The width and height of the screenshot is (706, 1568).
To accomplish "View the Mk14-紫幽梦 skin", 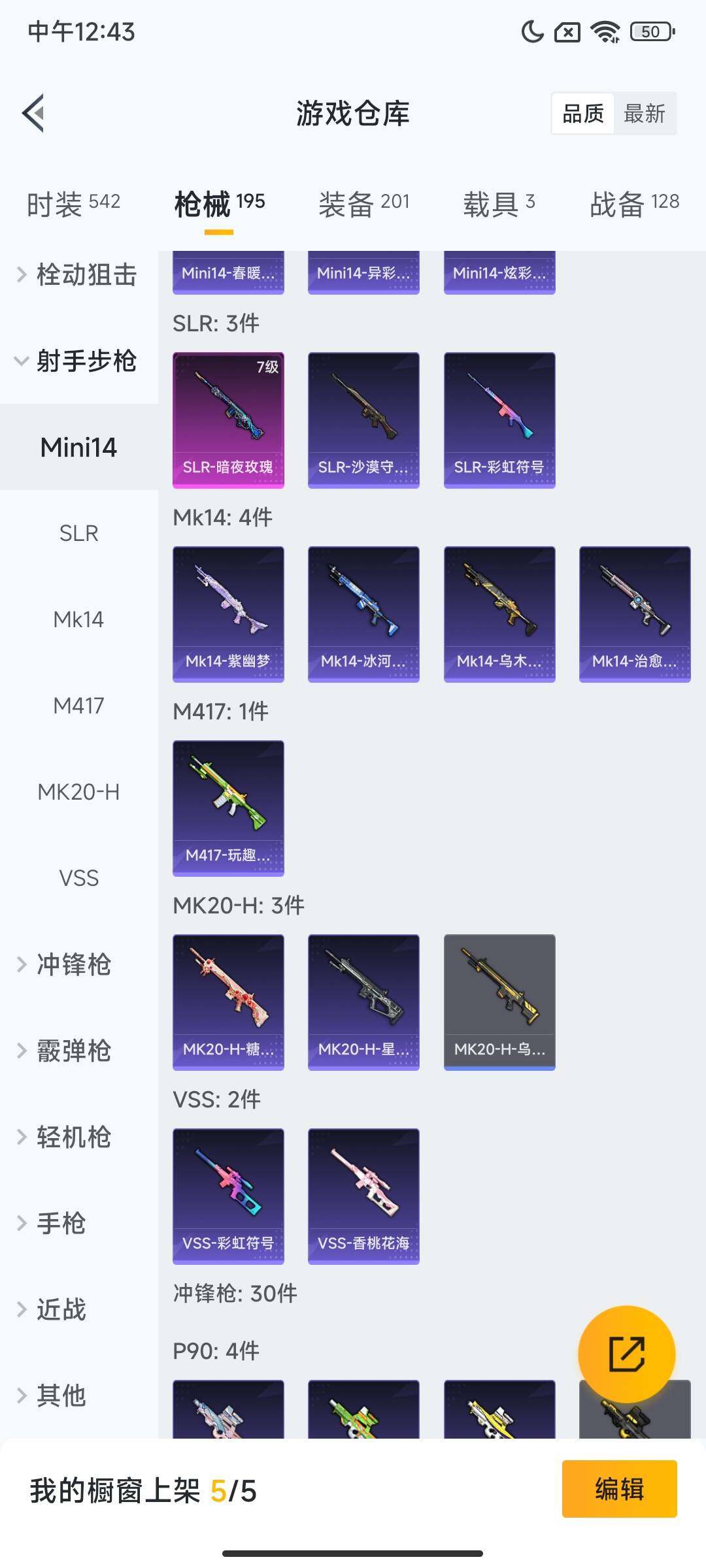I will [228, 614].
